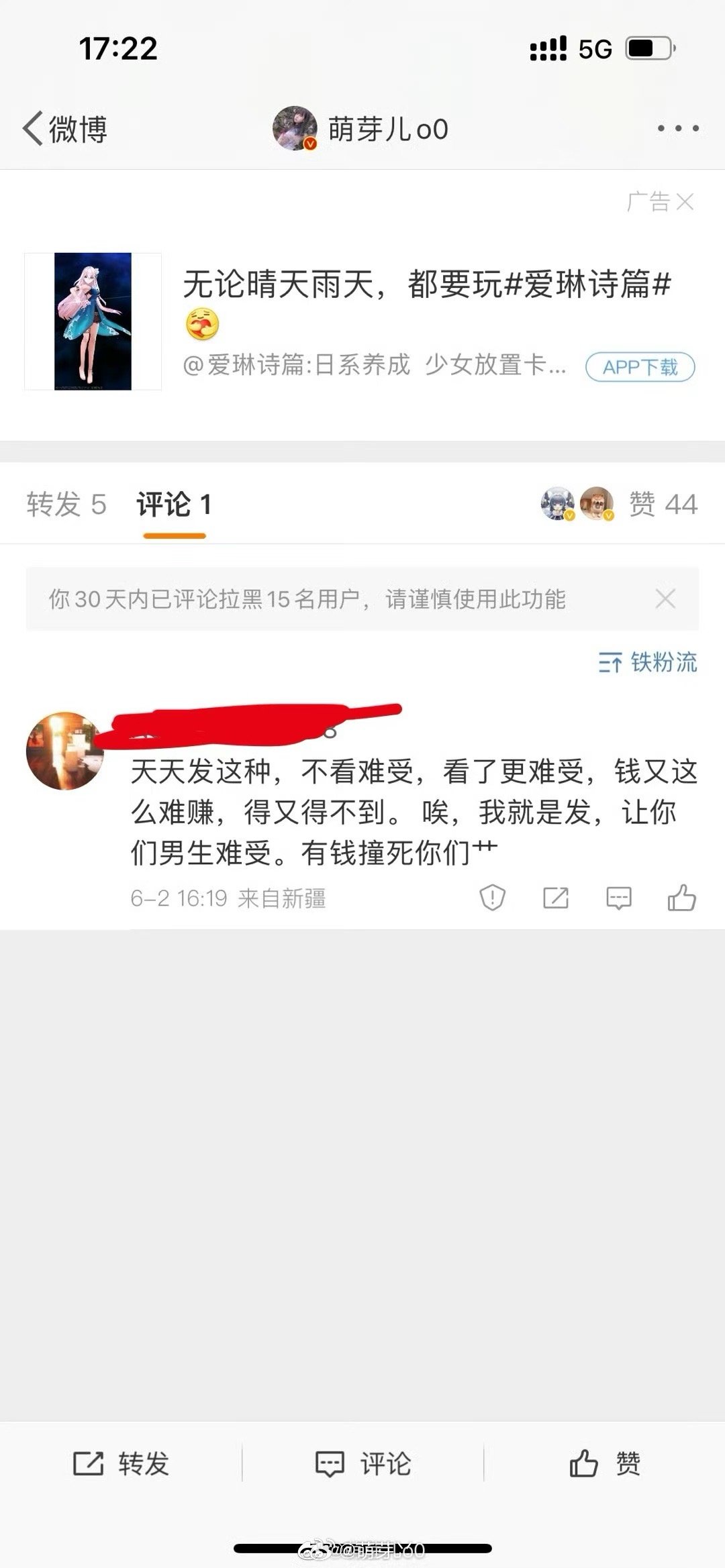Viewport: 725px width, 1568px height.
Task: Open the 爱琳诗篇 ad thumbnail
Action: pos(93,321)
